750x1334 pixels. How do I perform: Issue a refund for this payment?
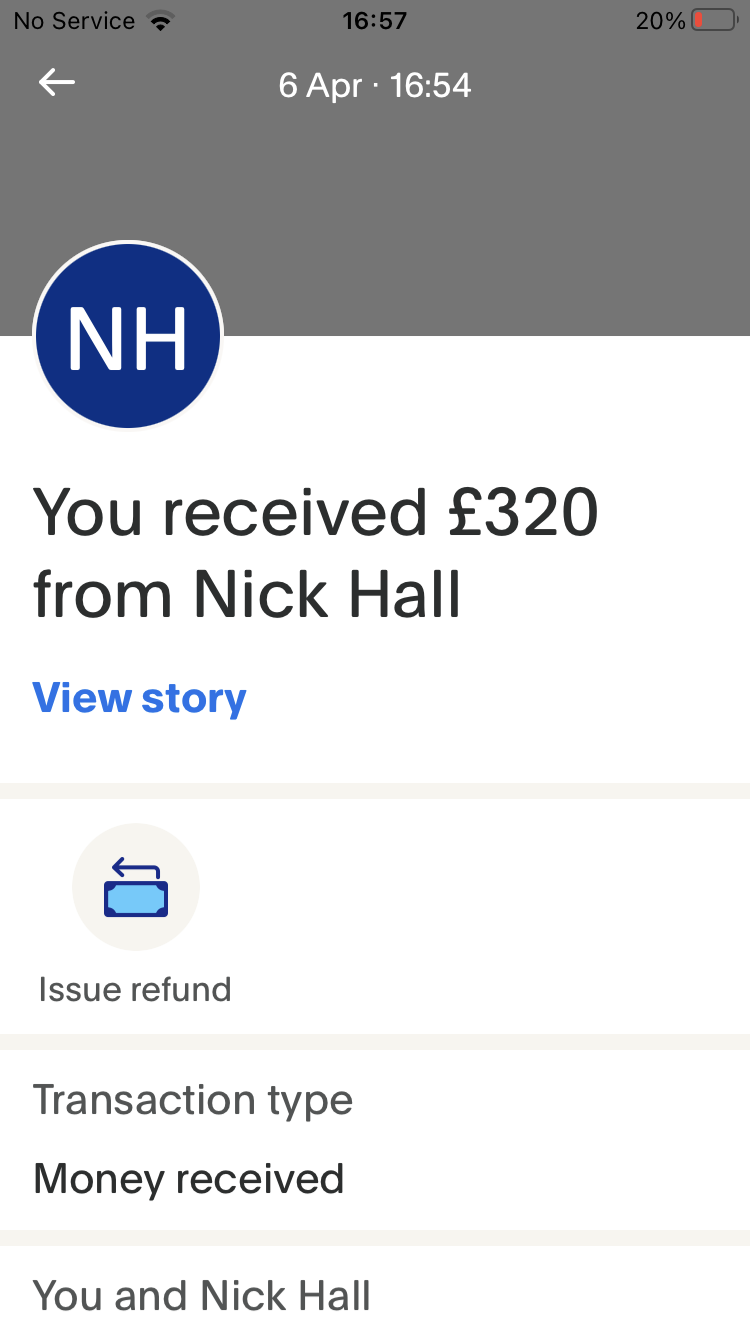point(136,887)
